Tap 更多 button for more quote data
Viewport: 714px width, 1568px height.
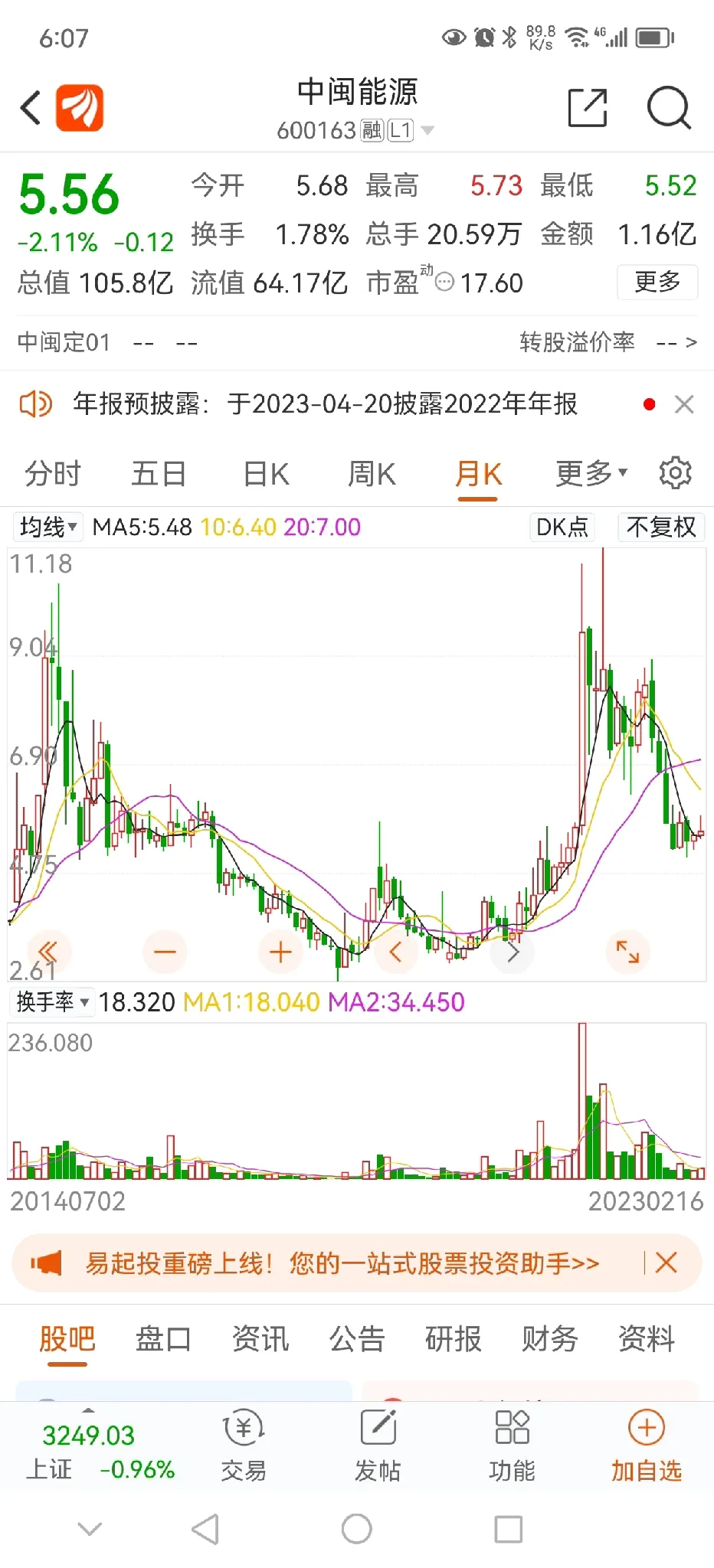657,282
